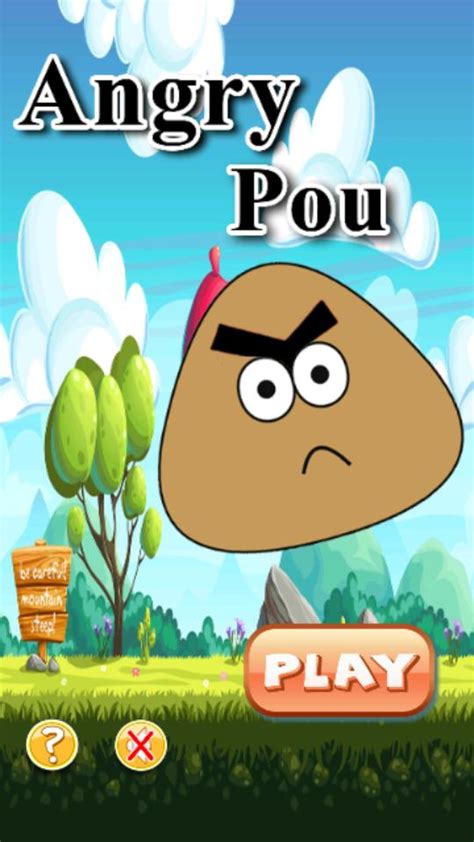Toggle the muted sound icon
Screen dimensions: 474x842
pyautogui.click(x=141, y=745)
